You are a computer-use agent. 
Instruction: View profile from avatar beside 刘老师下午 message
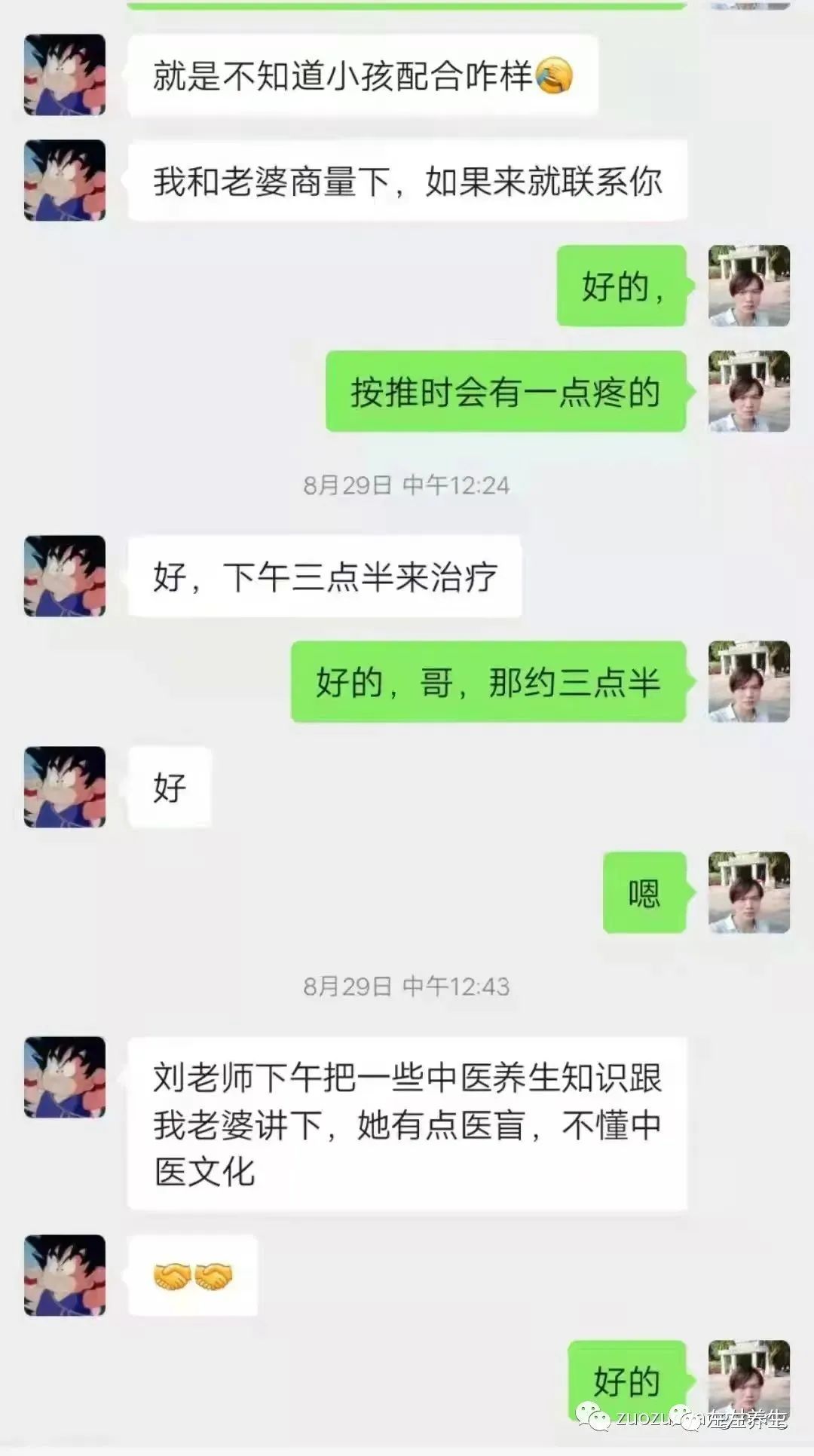[65, 1077]
